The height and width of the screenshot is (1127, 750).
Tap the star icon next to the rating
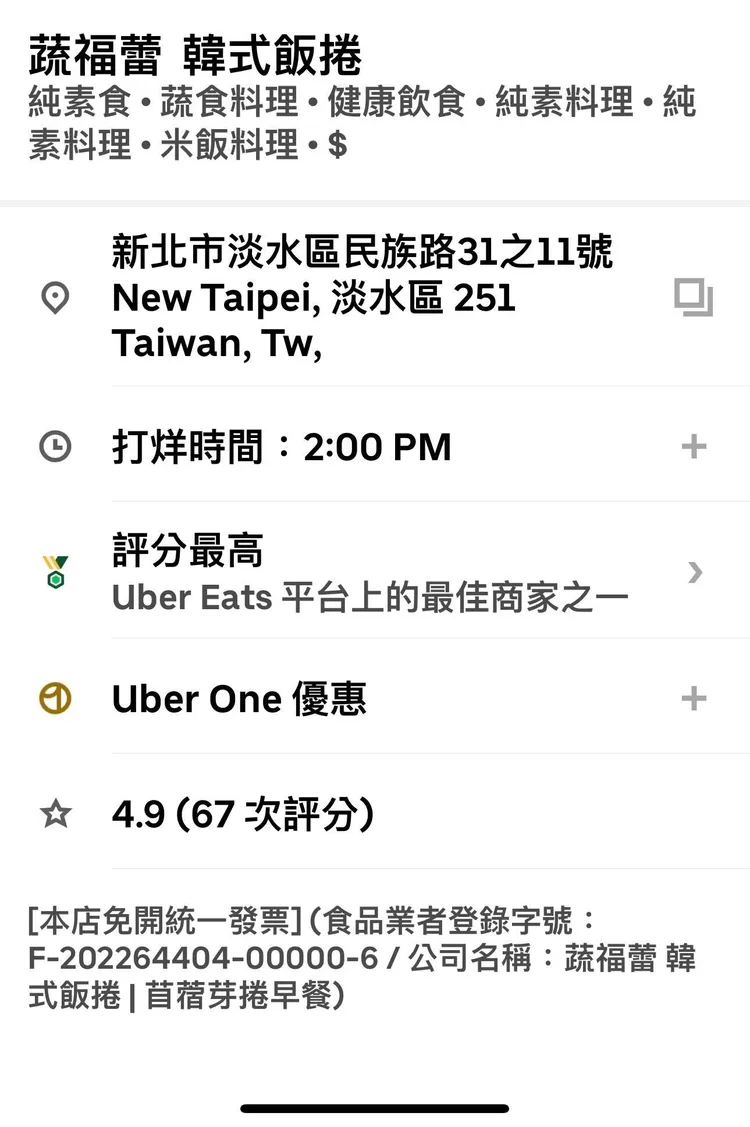point(55,814)
